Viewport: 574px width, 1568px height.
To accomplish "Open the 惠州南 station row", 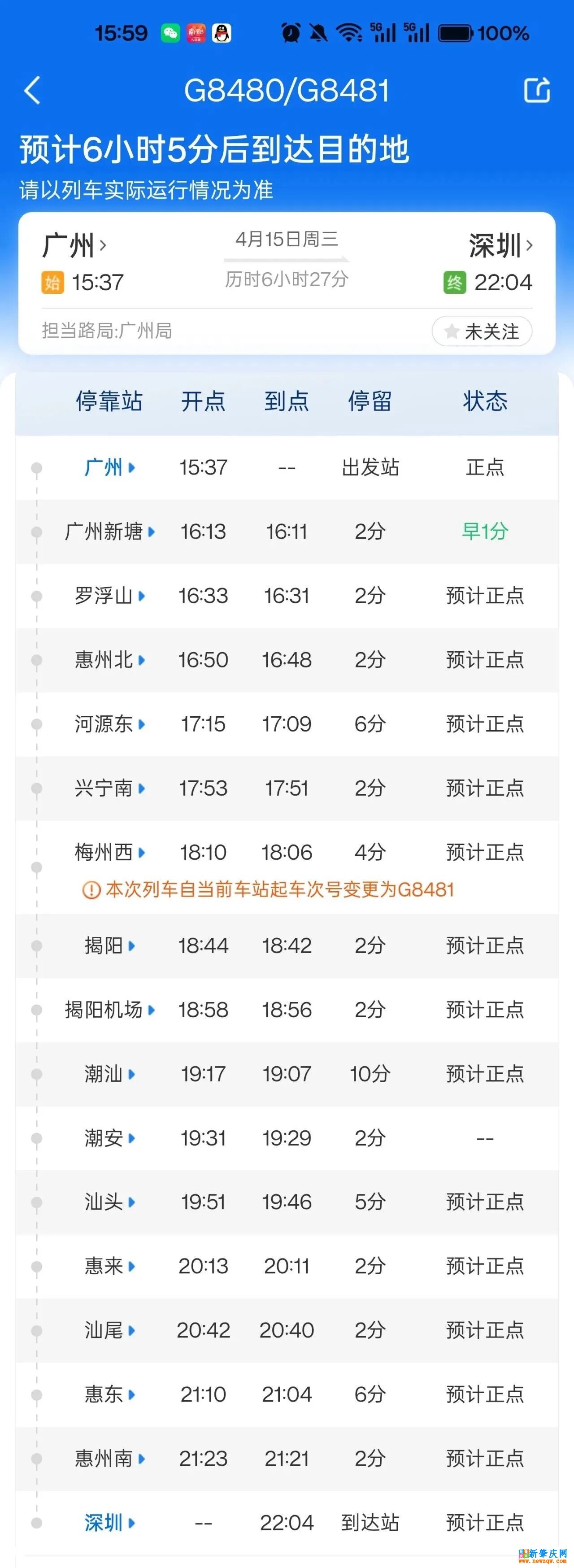I will [x=109, y=1459].
